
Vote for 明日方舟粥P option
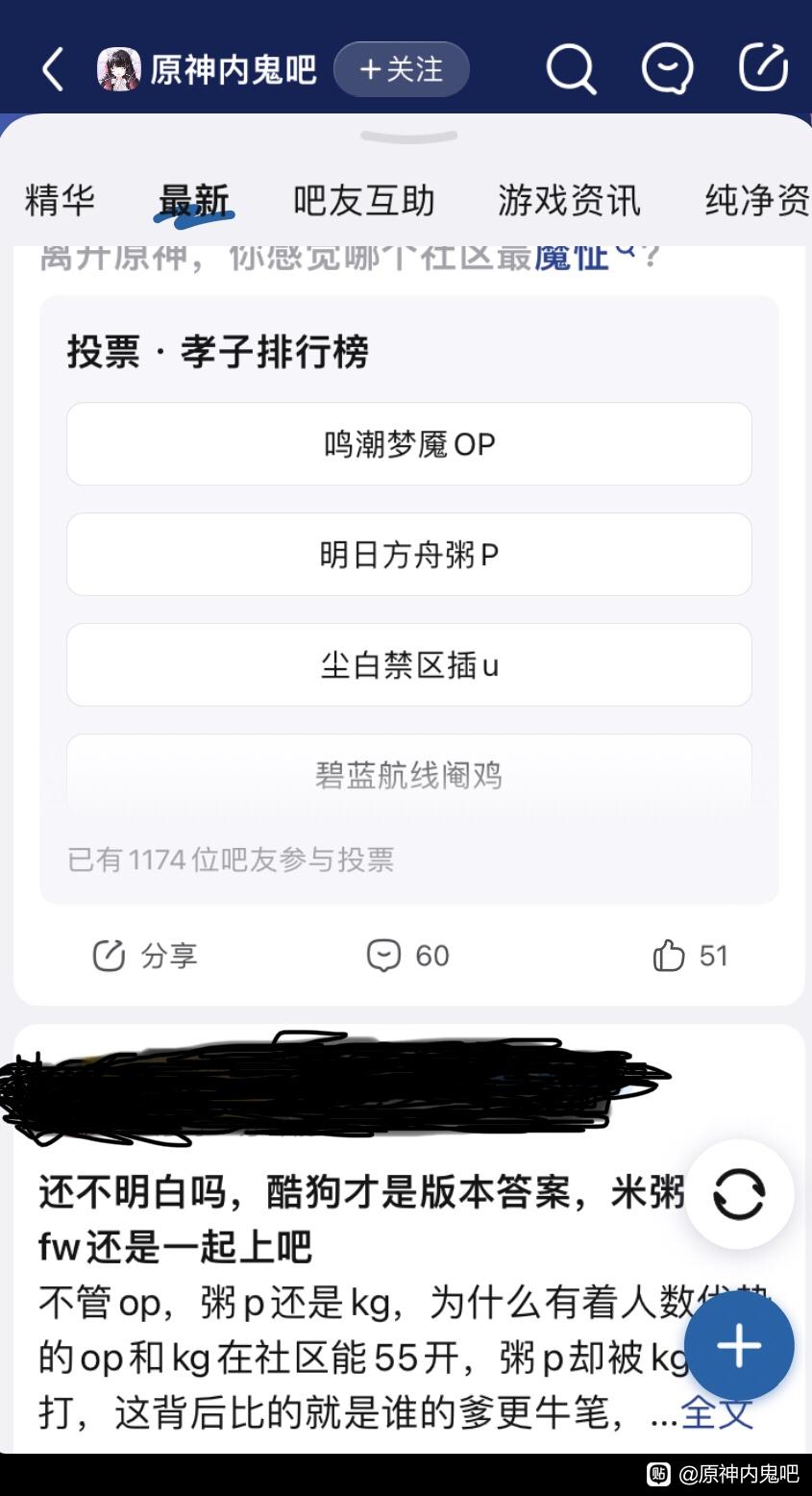[x=408, y=555]
